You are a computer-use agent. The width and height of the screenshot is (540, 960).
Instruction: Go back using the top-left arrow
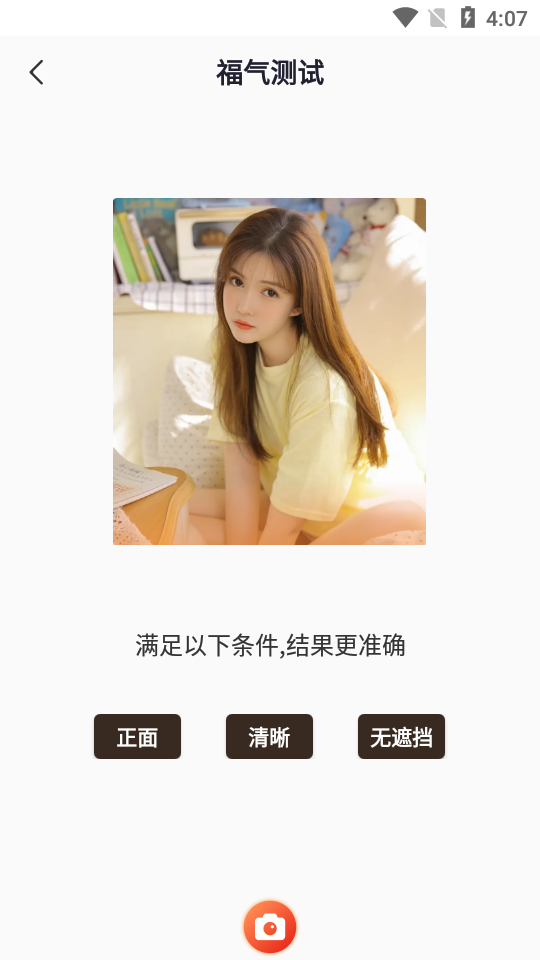[37, 72]
